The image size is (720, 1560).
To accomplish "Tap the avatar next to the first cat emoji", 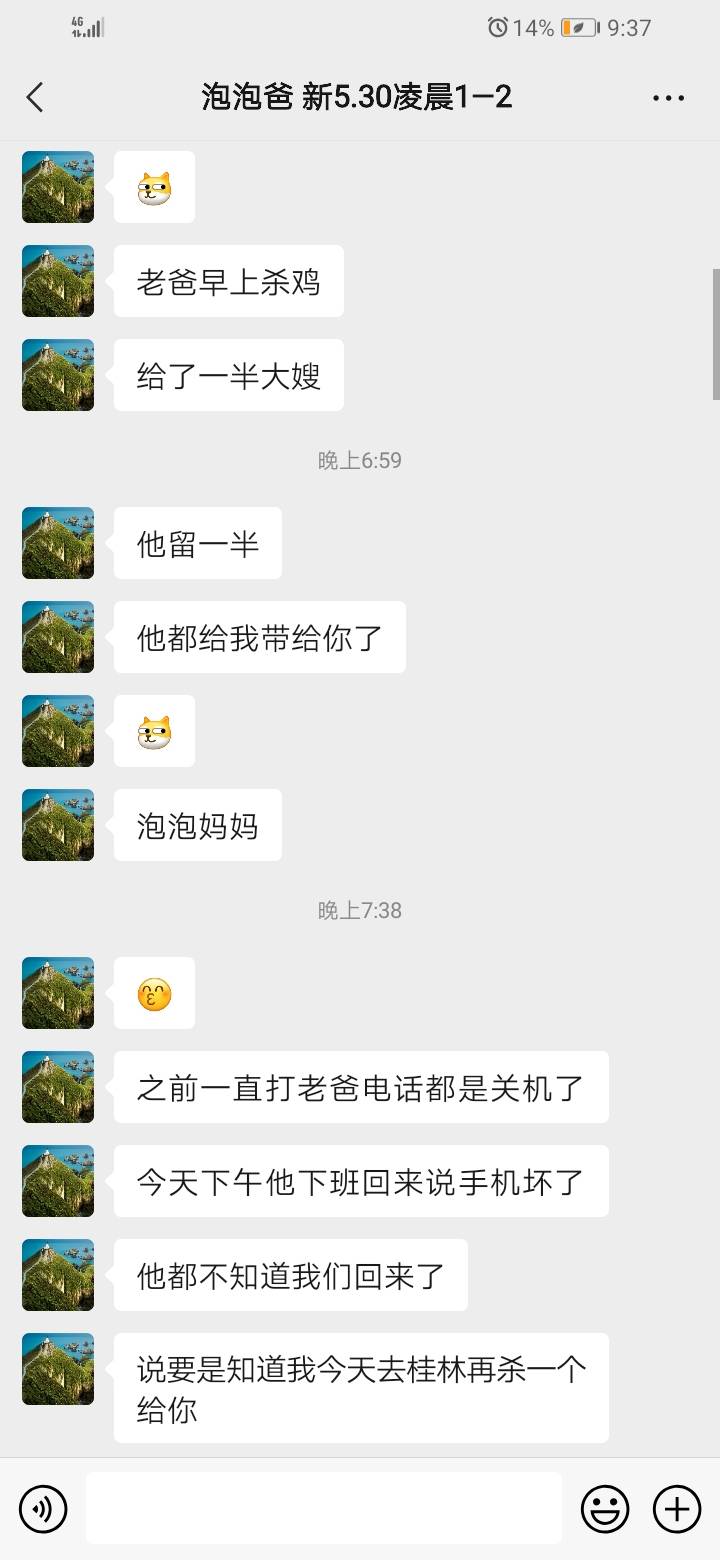I will click(x=57, y=186).
